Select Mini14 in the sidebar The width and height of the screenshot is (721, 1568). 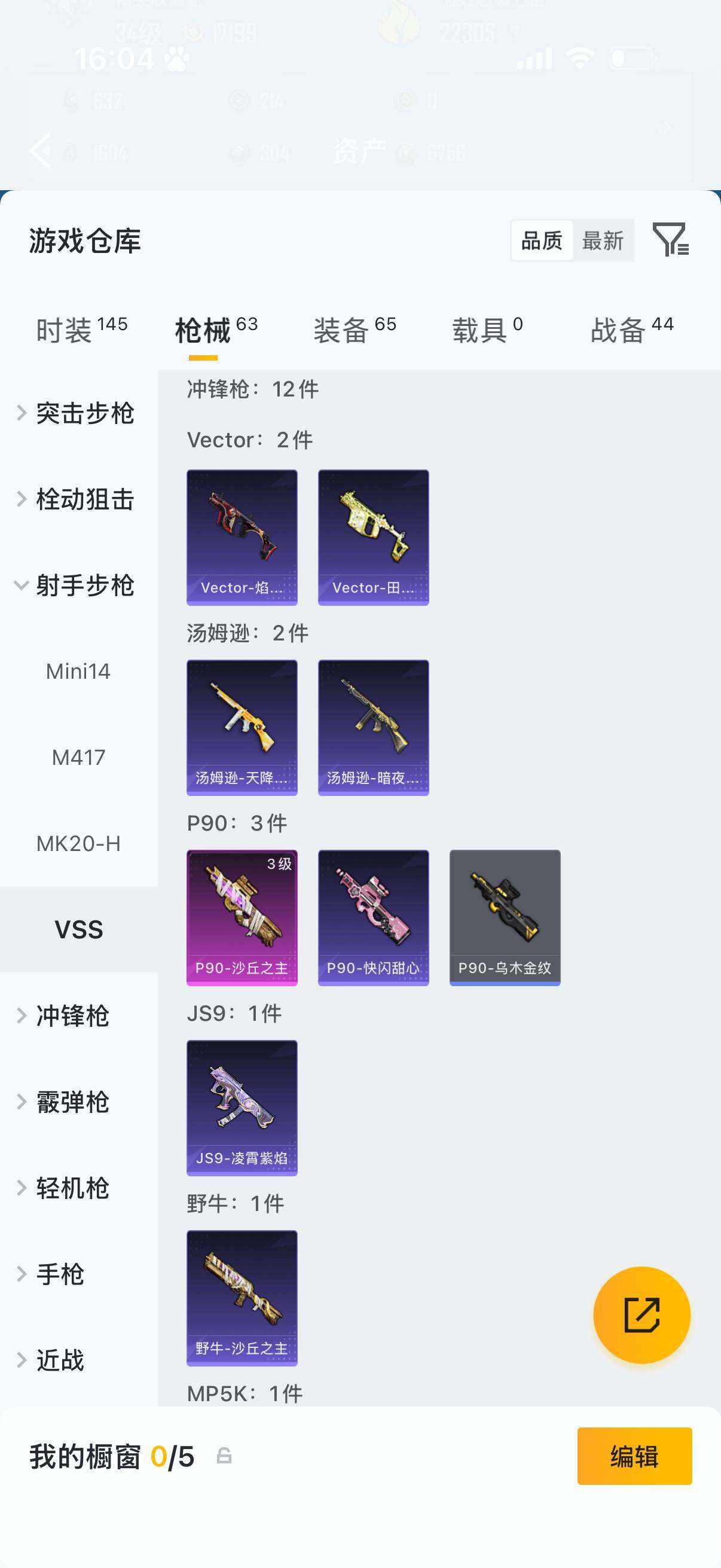(78, 672)
